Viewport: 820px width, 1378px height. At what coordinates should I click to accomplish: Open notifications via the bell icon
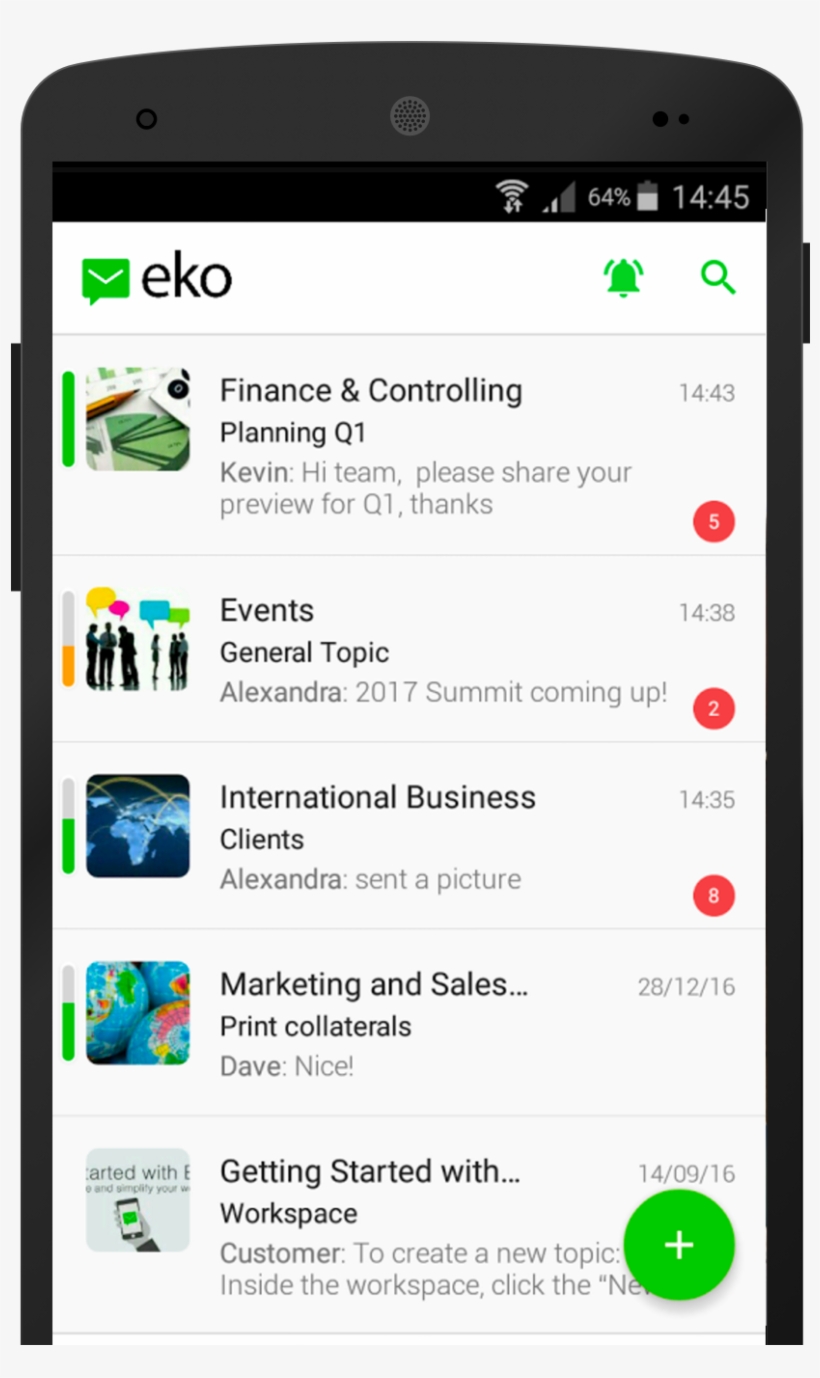click(622, 278)
